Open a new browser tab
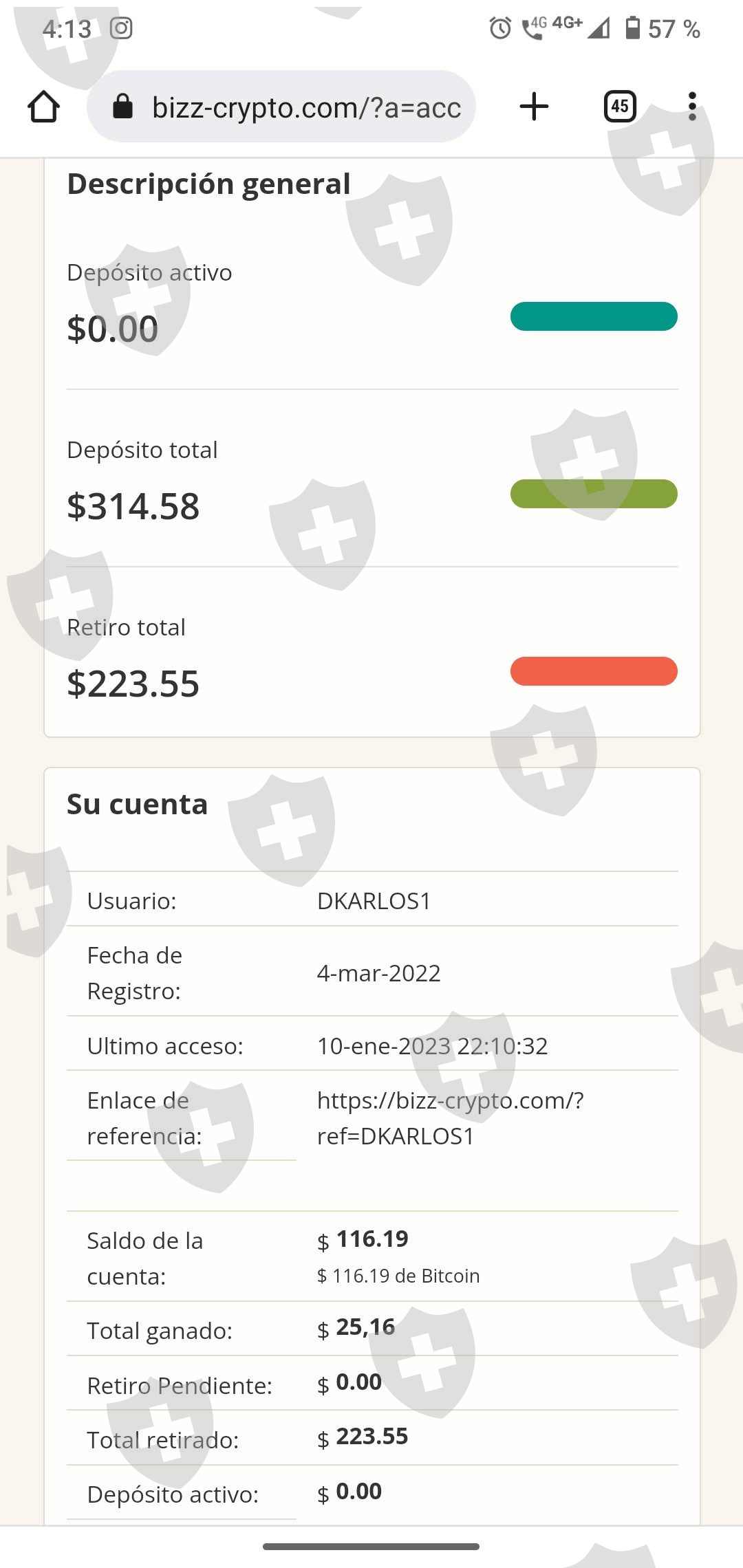The image size is (743, 1568). [534, 107]
